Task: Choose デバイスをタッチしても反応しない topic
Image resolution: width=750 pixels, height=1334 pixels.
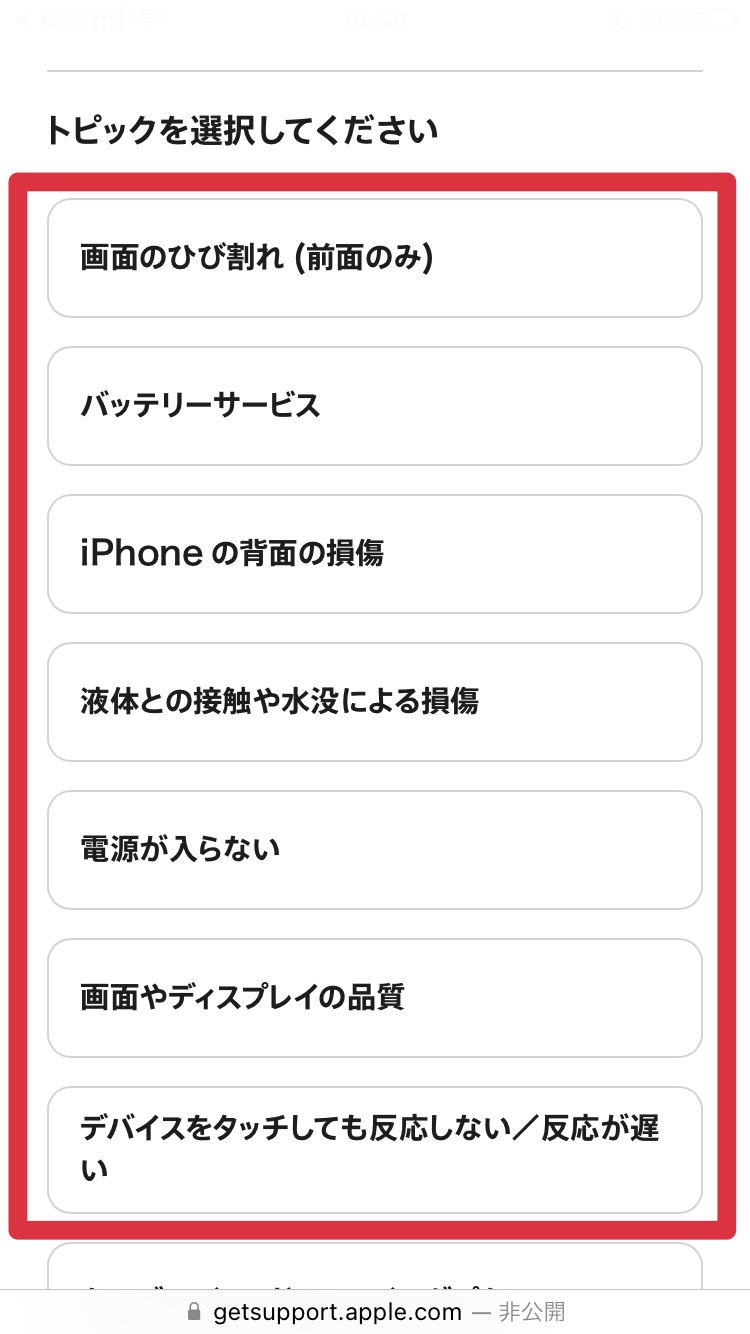Action: [x=375, y=1150]
